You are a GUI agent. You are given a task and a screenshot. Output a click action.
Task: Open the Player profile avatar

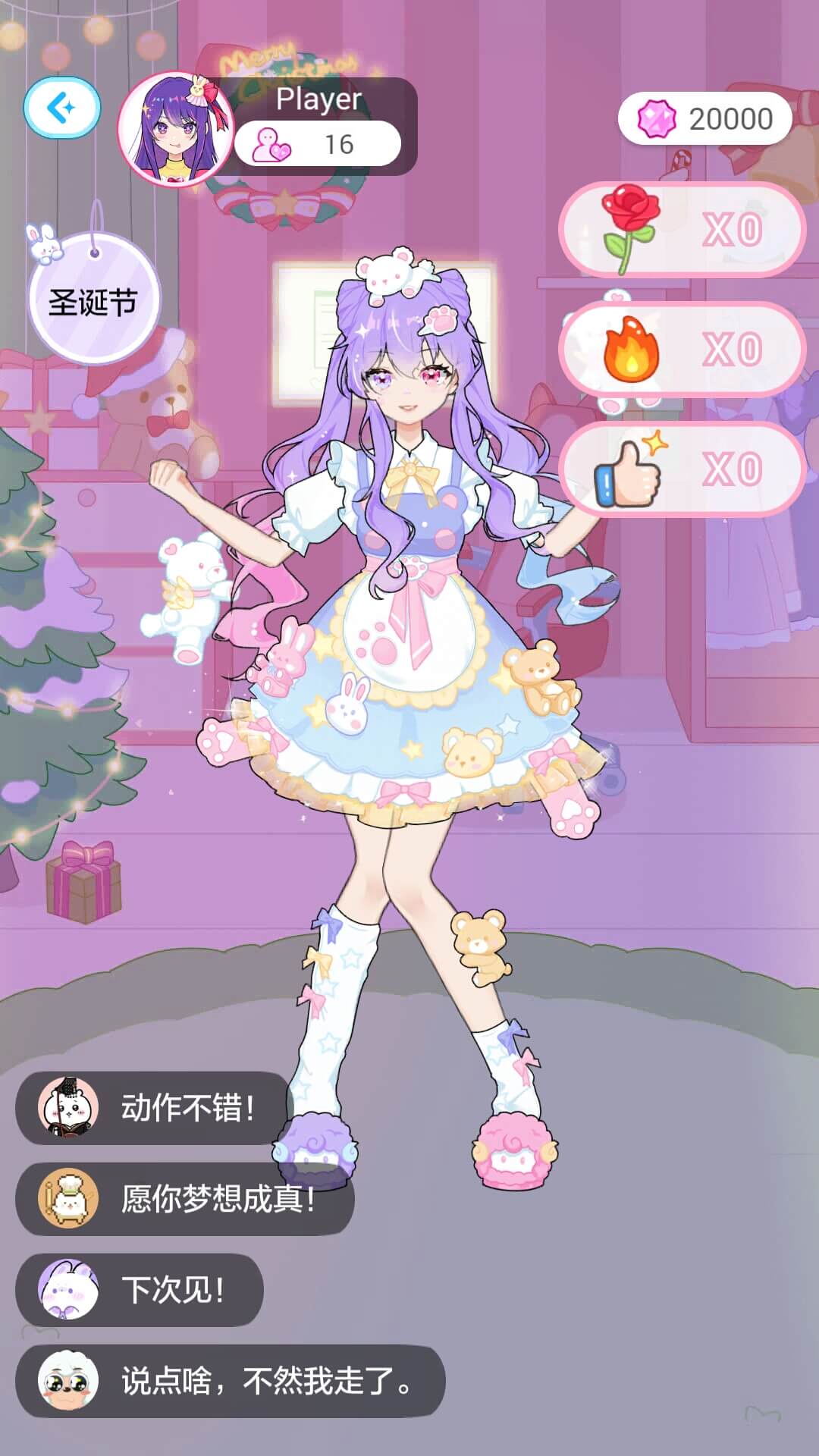click(176, 129)
